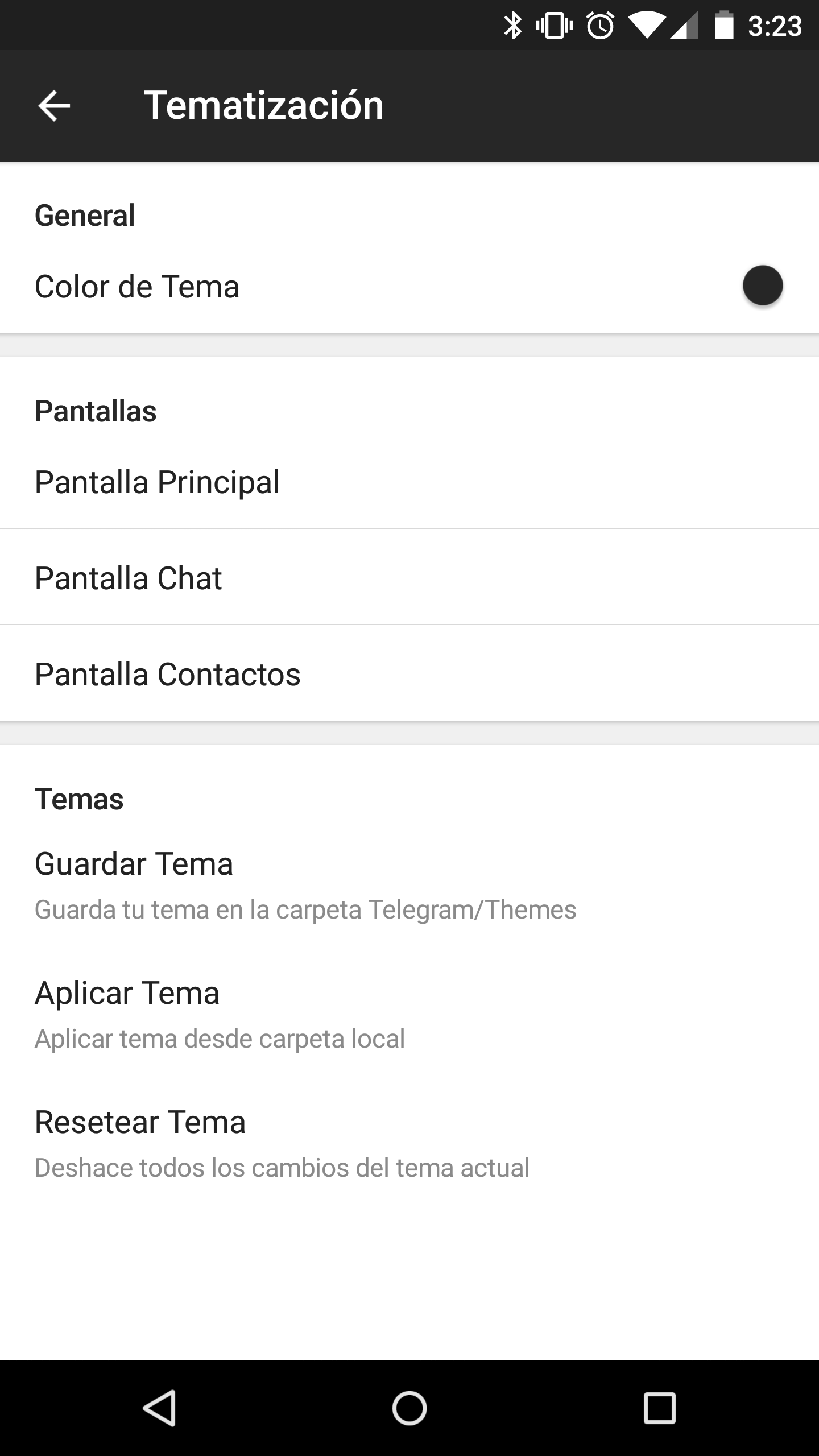Viewport: 819px width, 1456px height.
Task: Select Resetear Tema to undo changes
Action: tap(409, 1143)
